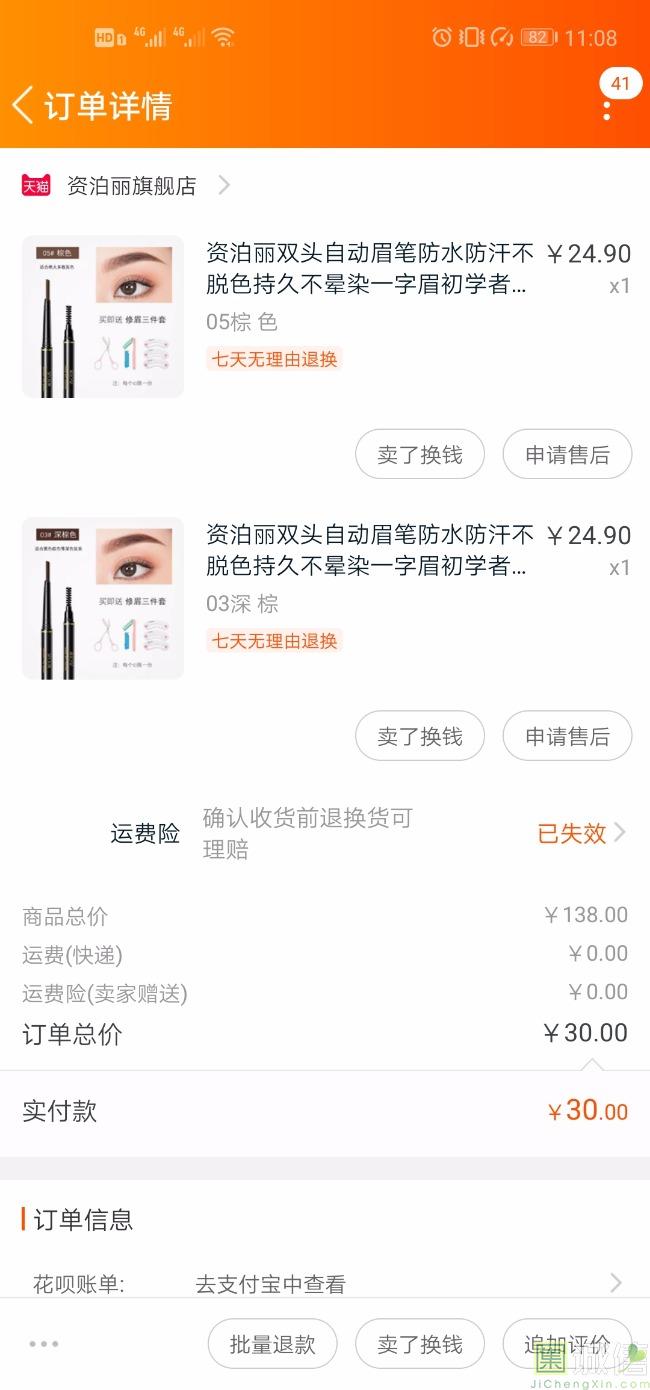Open the 03深棕 eyebrow pencil product image
The height and width of the screenshot is (1390, 650).
point(103,599)
